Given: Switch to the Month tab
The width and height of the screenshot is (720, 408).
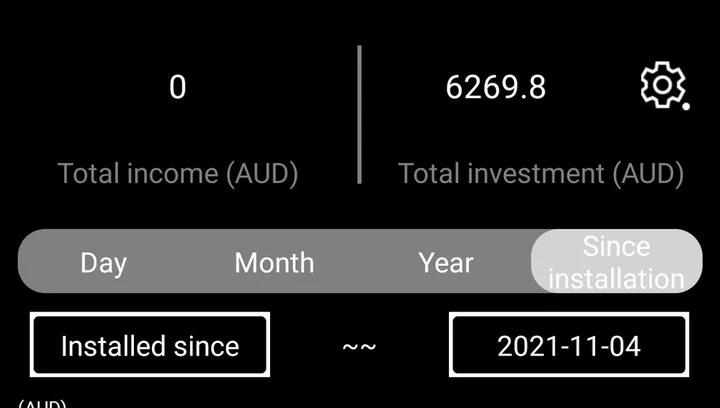Looking at the screenshot, I should [274, 262].
